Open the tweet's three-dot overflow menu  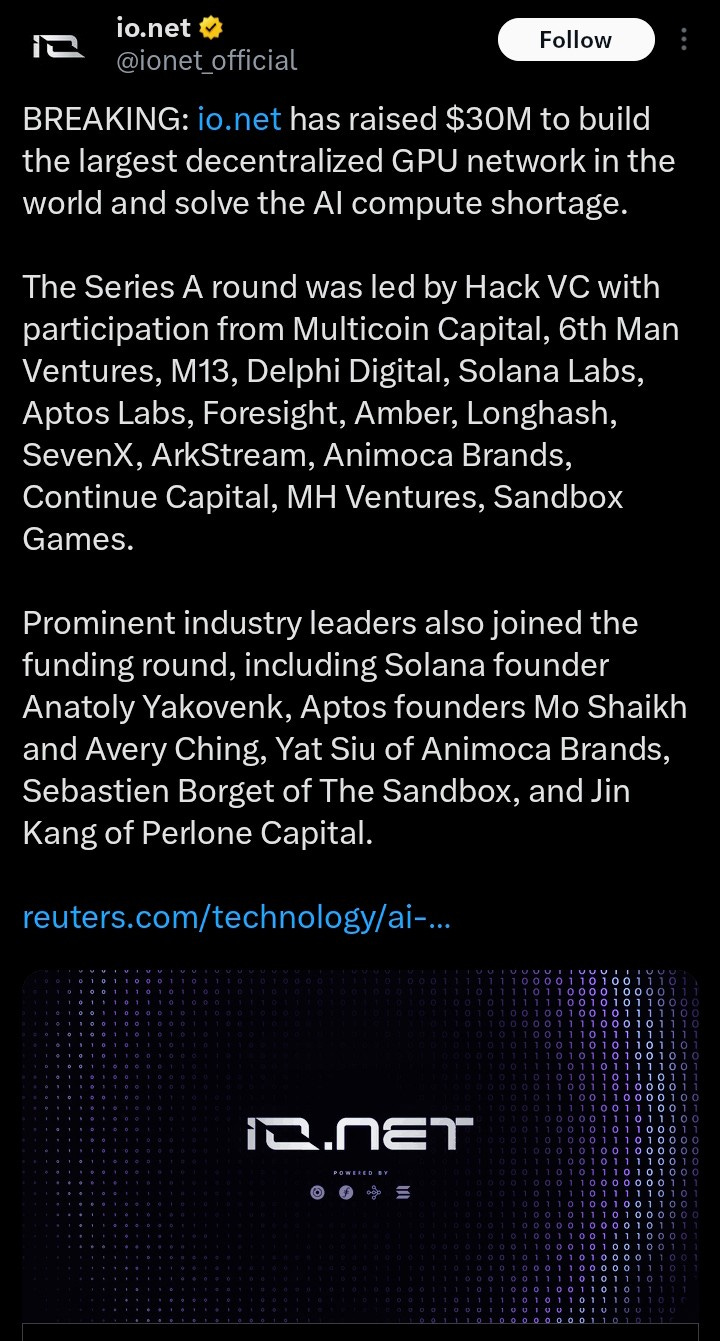pyautogui.click(x=684, y=40)
